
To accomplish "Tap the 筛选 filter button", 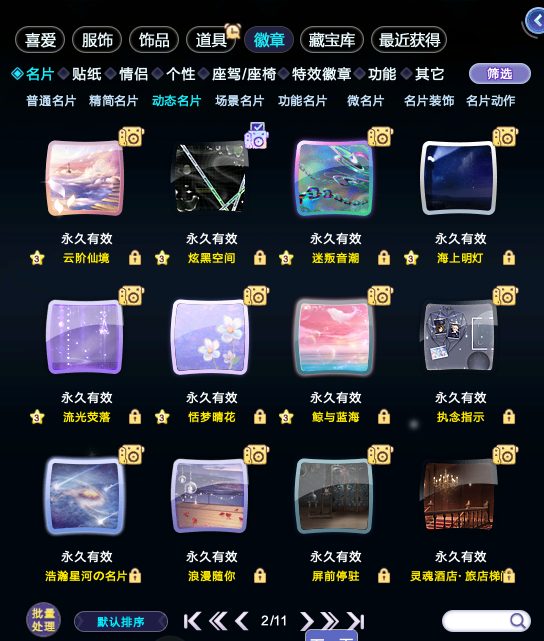I will pyautogui.click(x=499, y=74).
